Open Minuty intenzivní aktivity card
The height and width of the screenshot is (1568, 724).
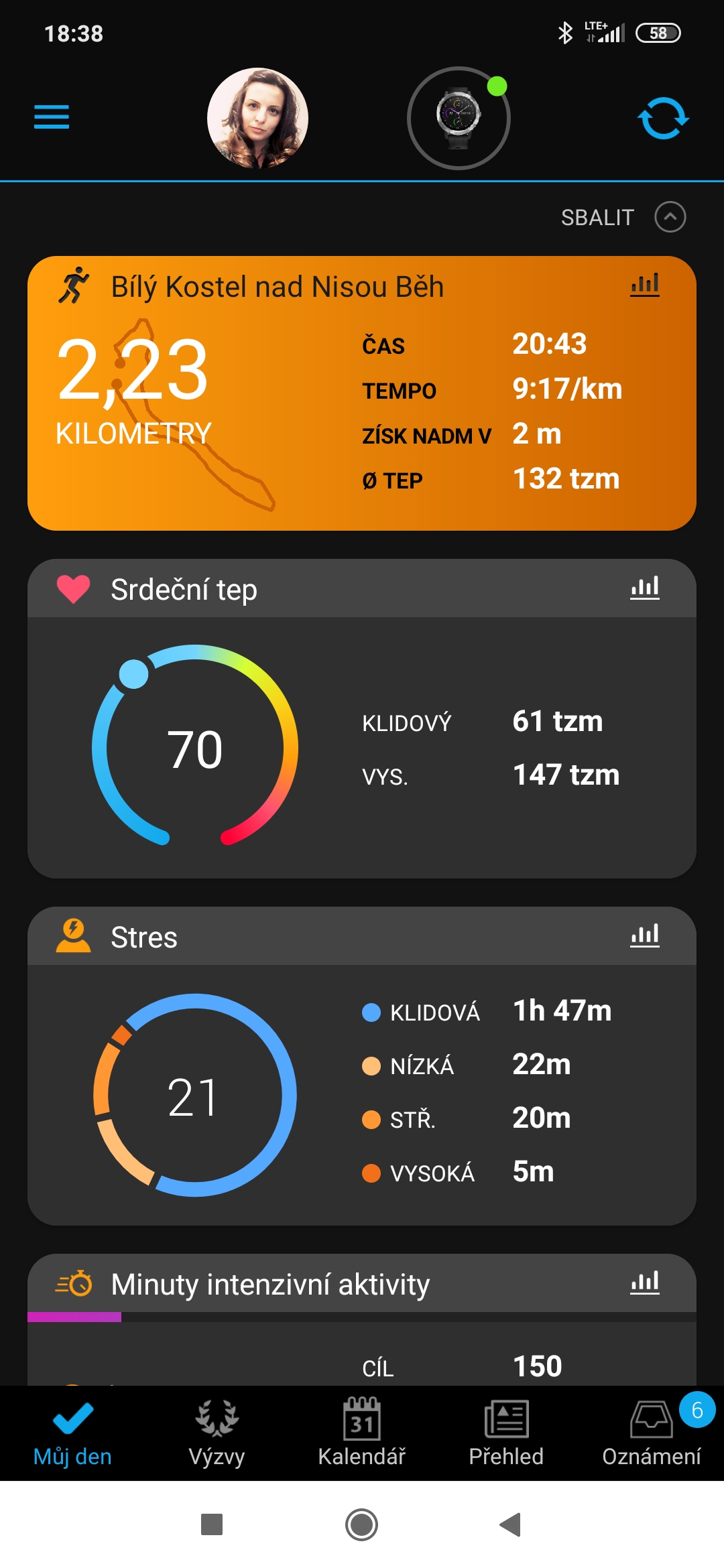pyautogui.click(x=269, y=1284)
